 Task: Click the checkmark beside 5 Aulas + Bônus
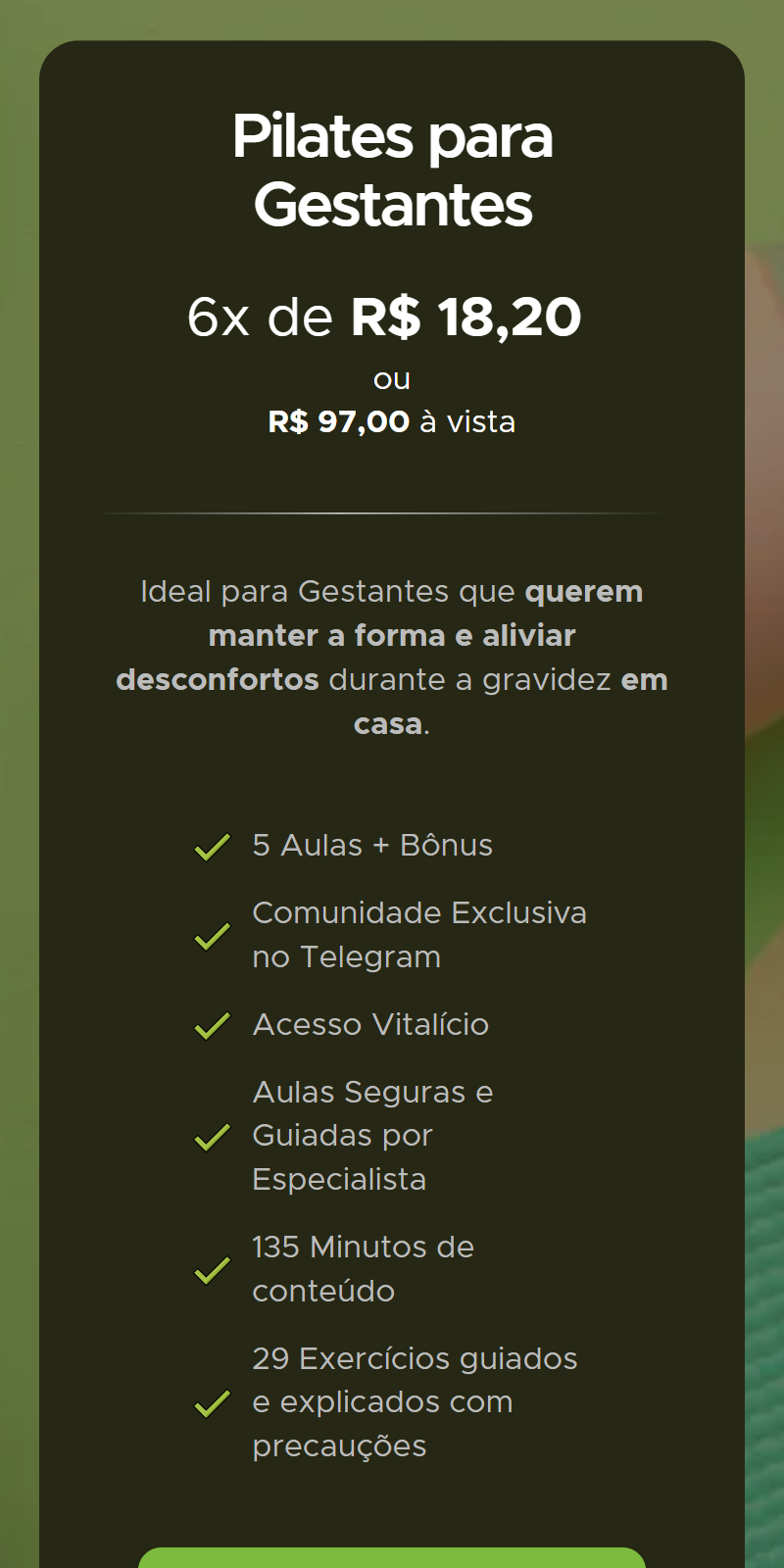click(212, 847)
